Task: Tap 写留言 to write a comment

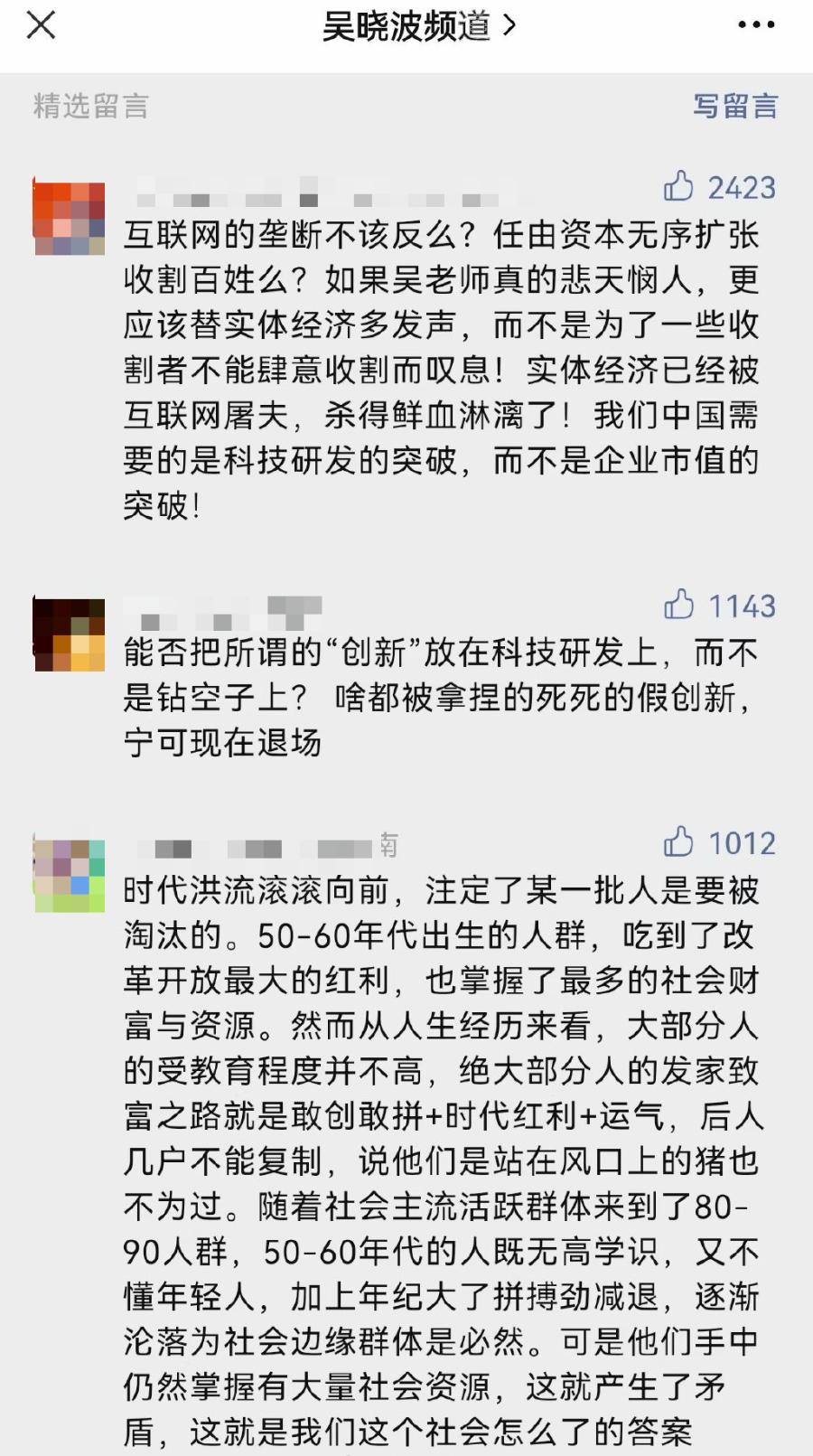Action: pos(734,106)
